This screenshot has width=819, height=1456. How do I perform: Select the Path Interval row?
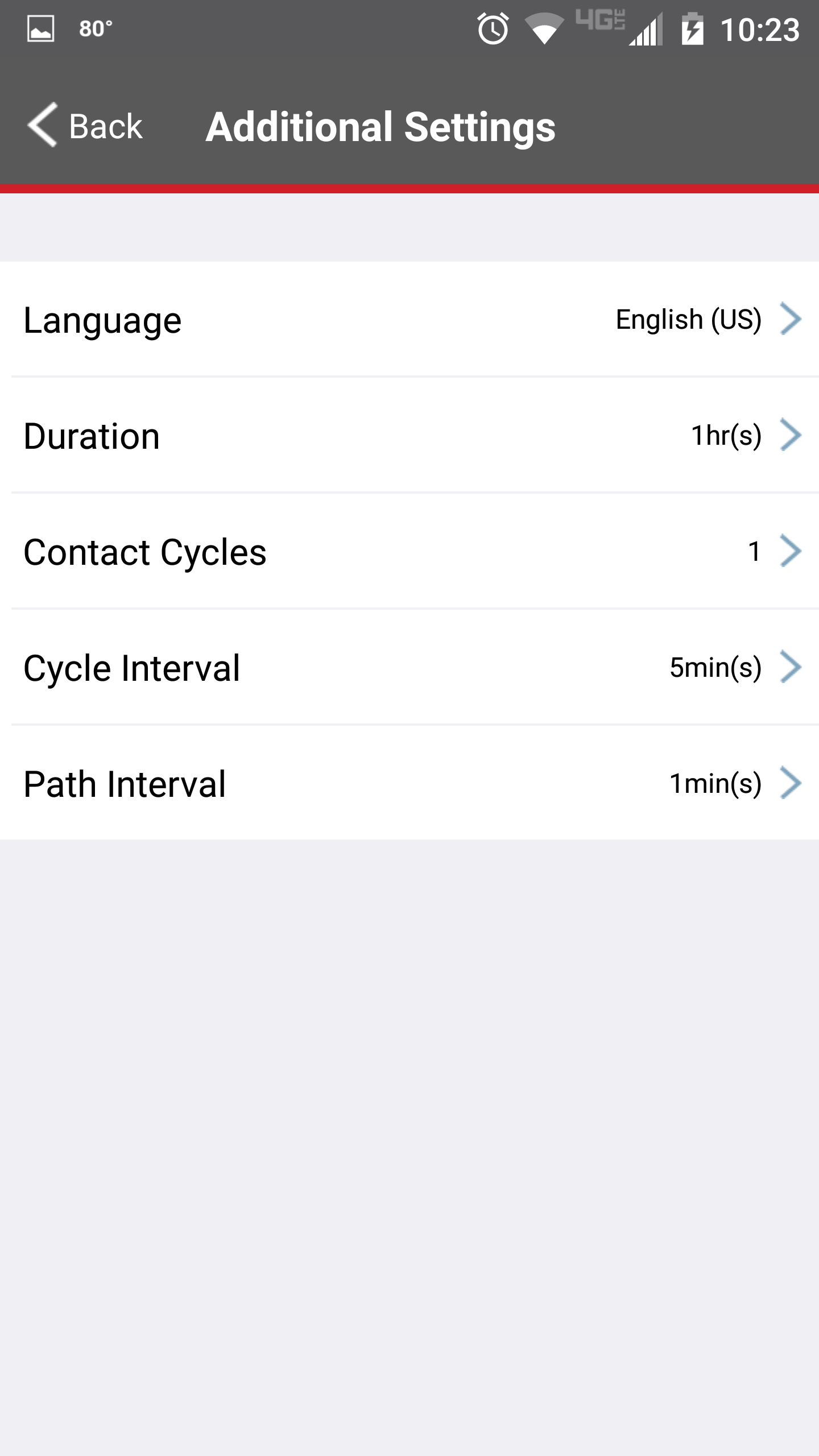pos(409,784)
